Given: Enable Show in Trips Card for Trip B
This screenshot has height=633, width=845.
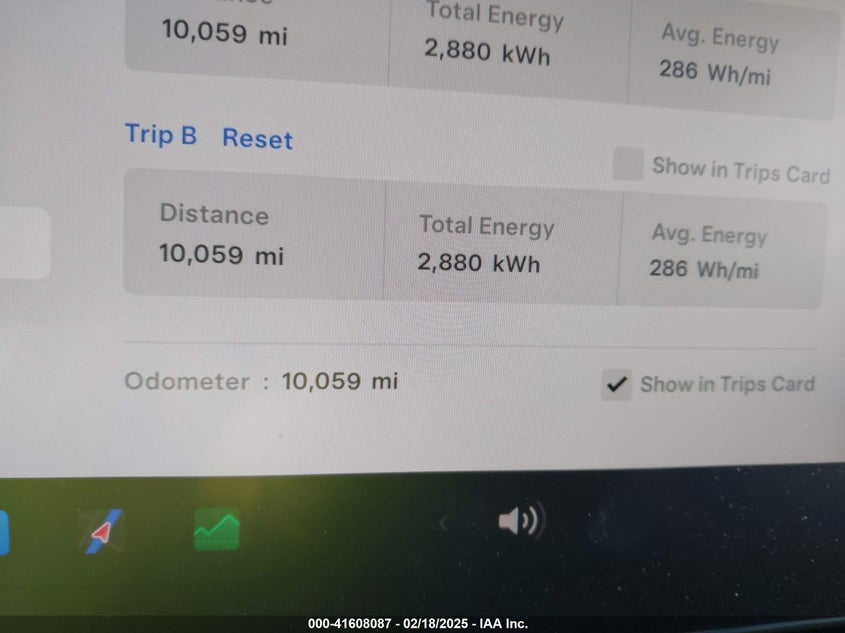Looking at the screenshot, I should click(628, 164).
